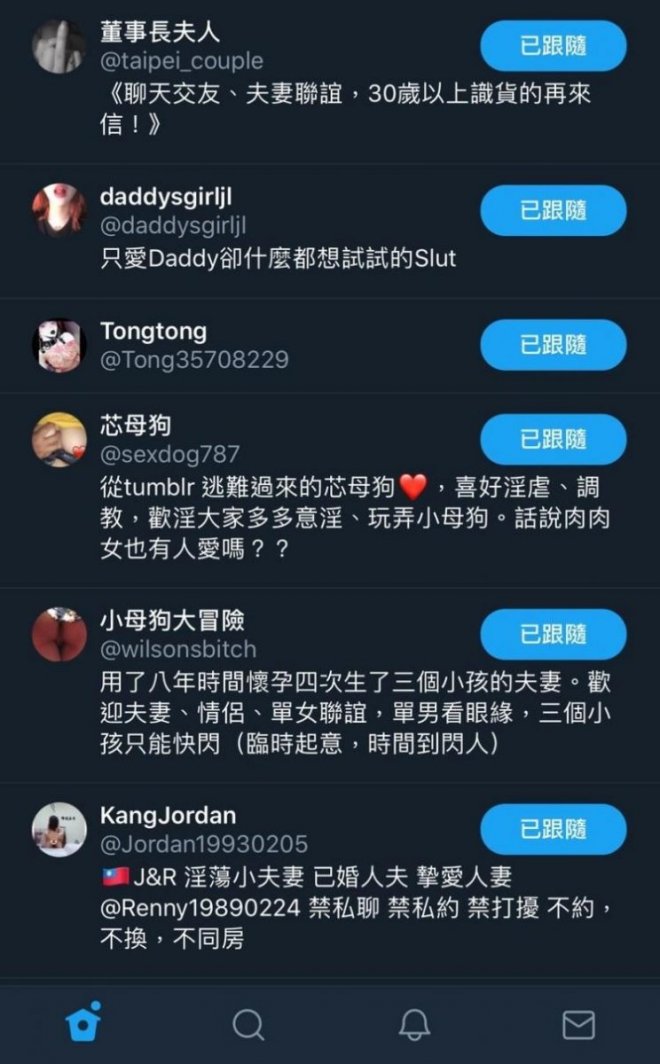Switch to the Search tab
660x1064 pixels.
click(x=248, y=1023)
